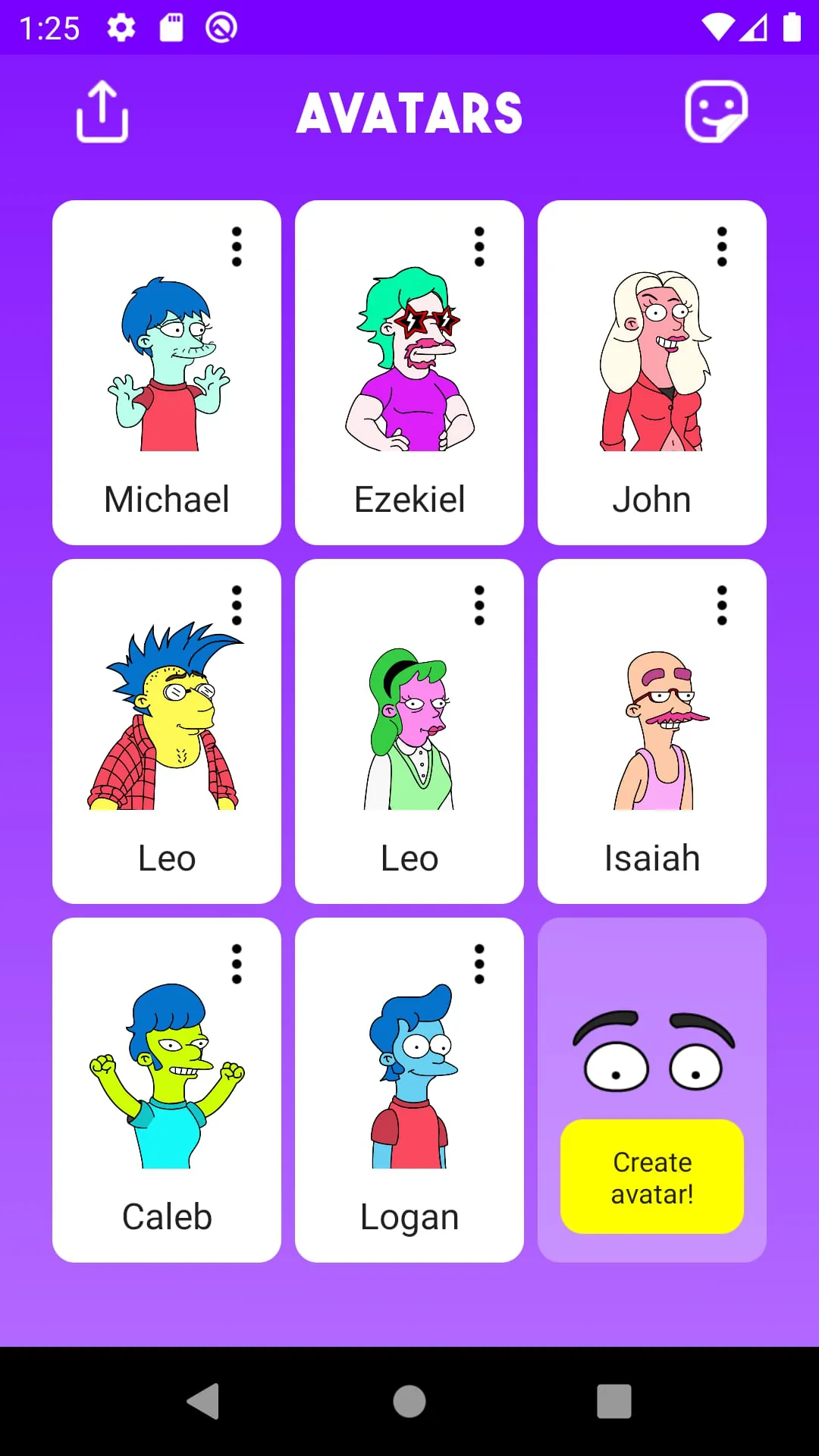The height and width of the screenshot is (1456, 819).
Task: Tap the AVATARS title header
Action: pyautogui.click(x=409, y=112)
